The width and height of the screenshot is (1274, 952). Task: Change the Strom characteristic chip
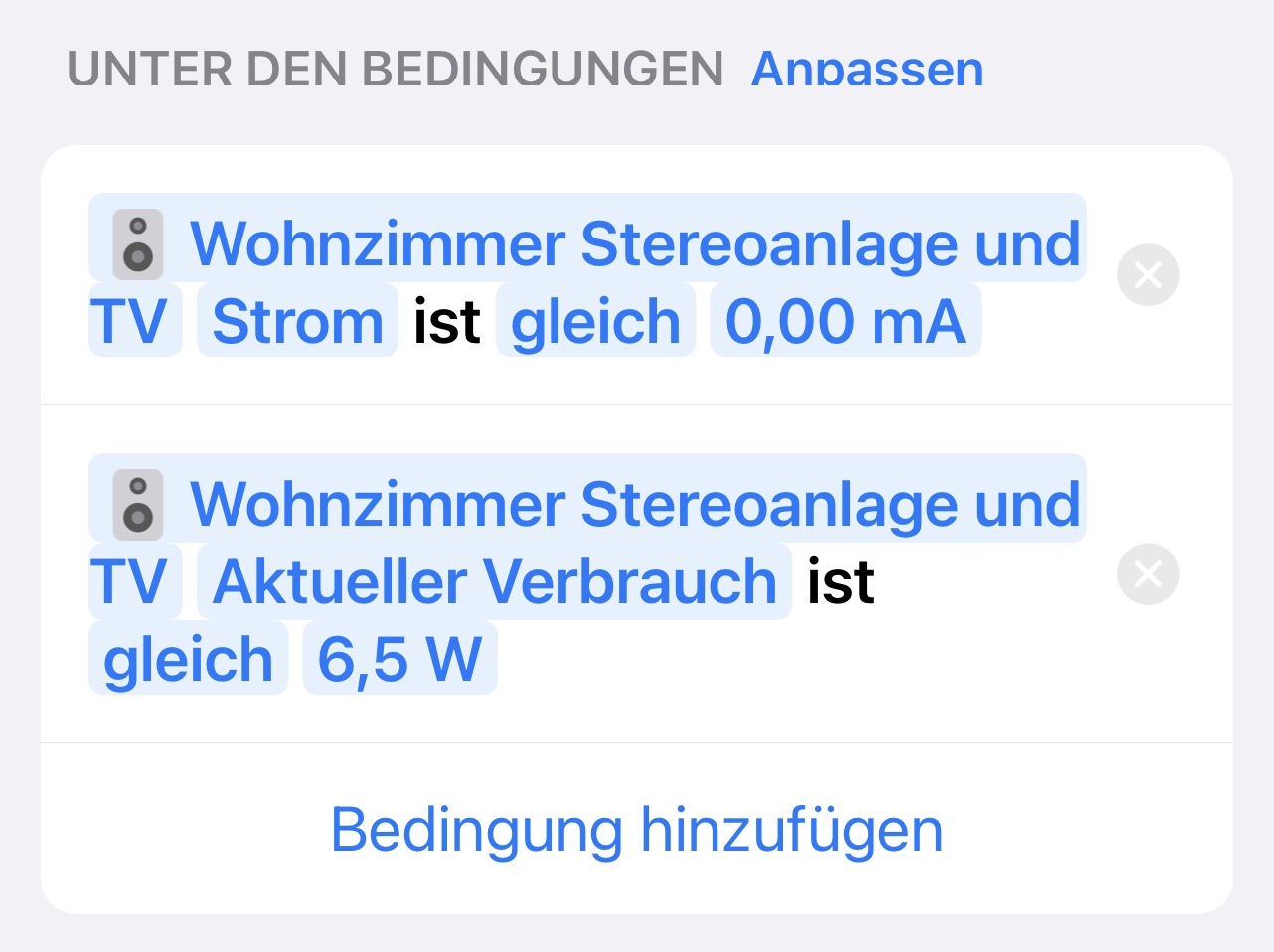[297, 321]
